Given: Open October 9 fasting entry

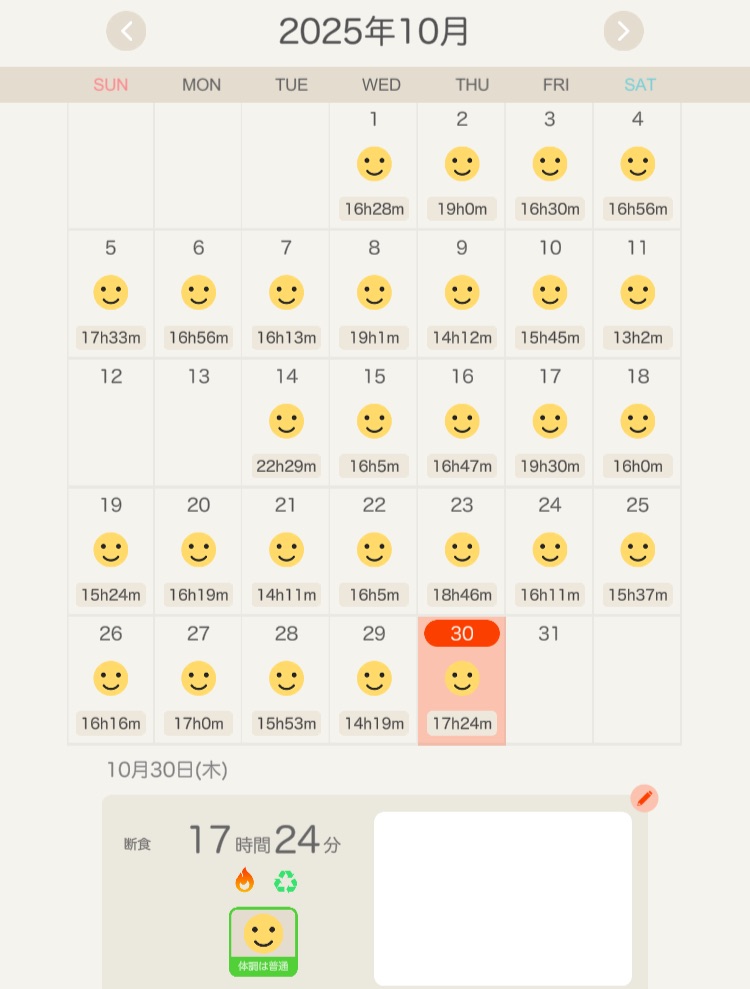Looking at the screenshot, I should coord(462,294).
